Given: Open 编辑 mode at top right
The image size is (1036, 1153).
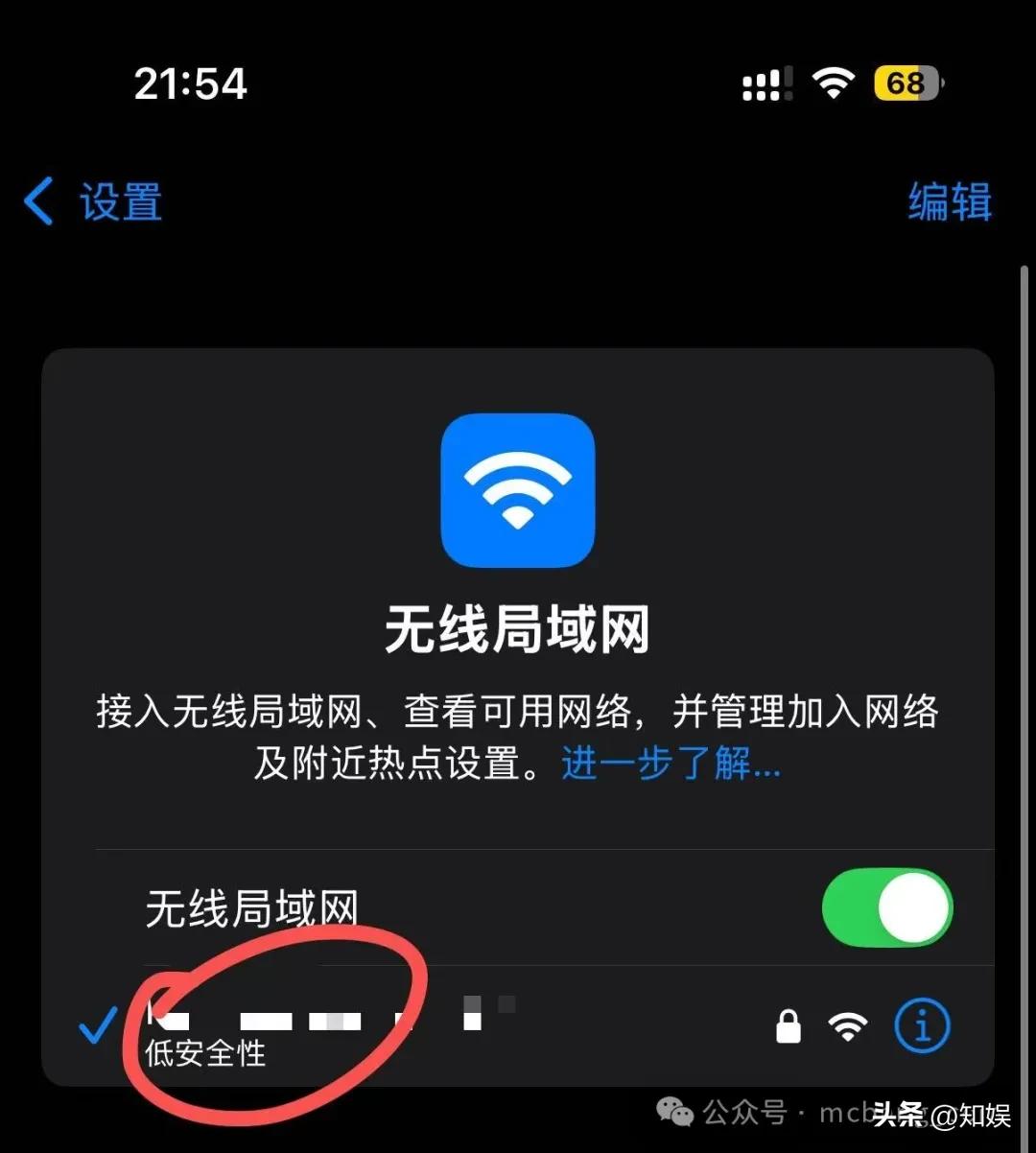Looking at the screenshot, I should click(949, 202).
